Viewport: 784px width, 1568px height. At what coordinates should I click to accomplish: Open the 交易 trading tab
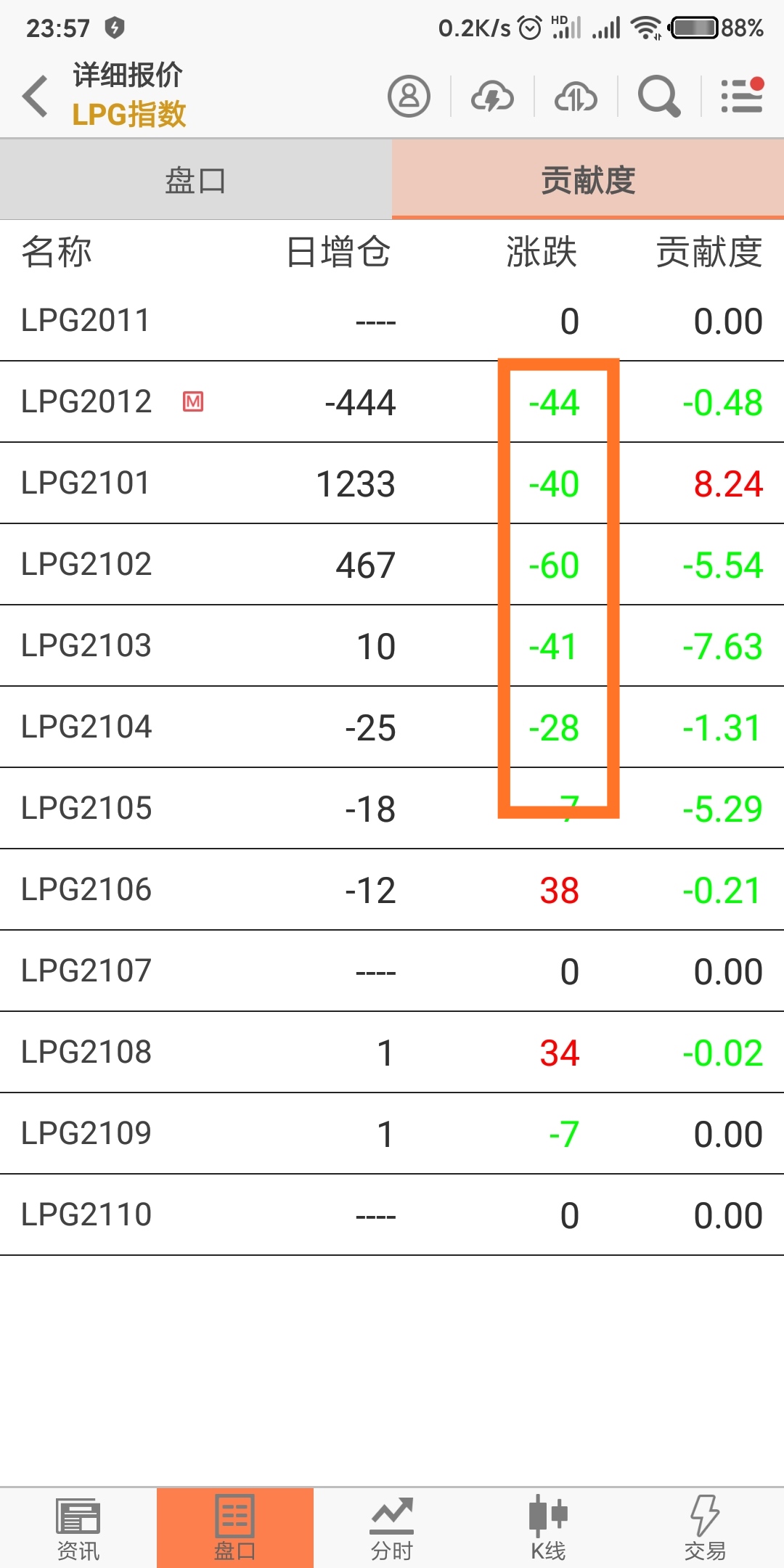point(704,1527)
